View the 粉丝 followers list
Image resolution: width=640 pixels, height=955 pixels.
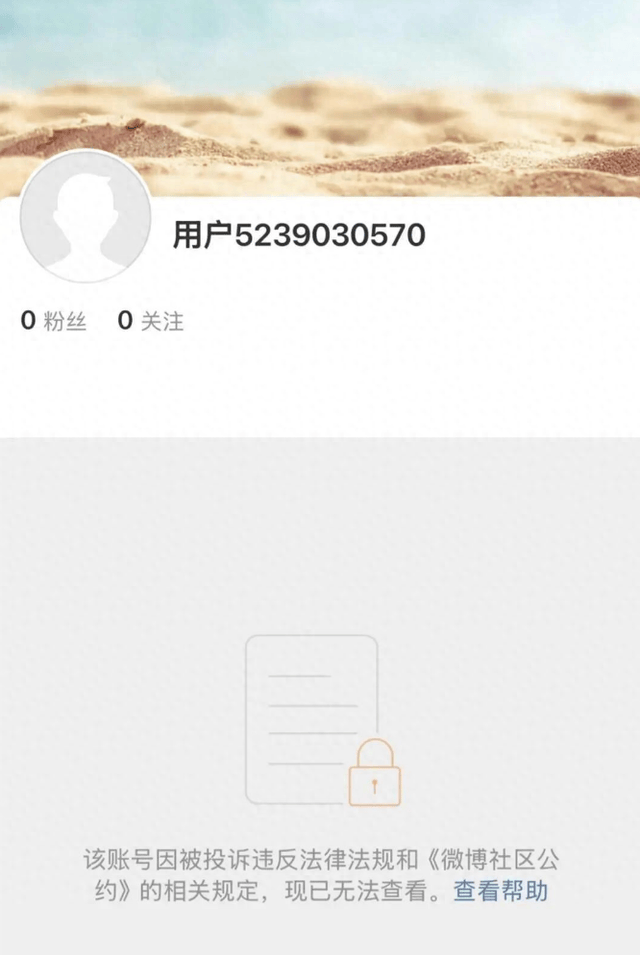tap(54, 321)
